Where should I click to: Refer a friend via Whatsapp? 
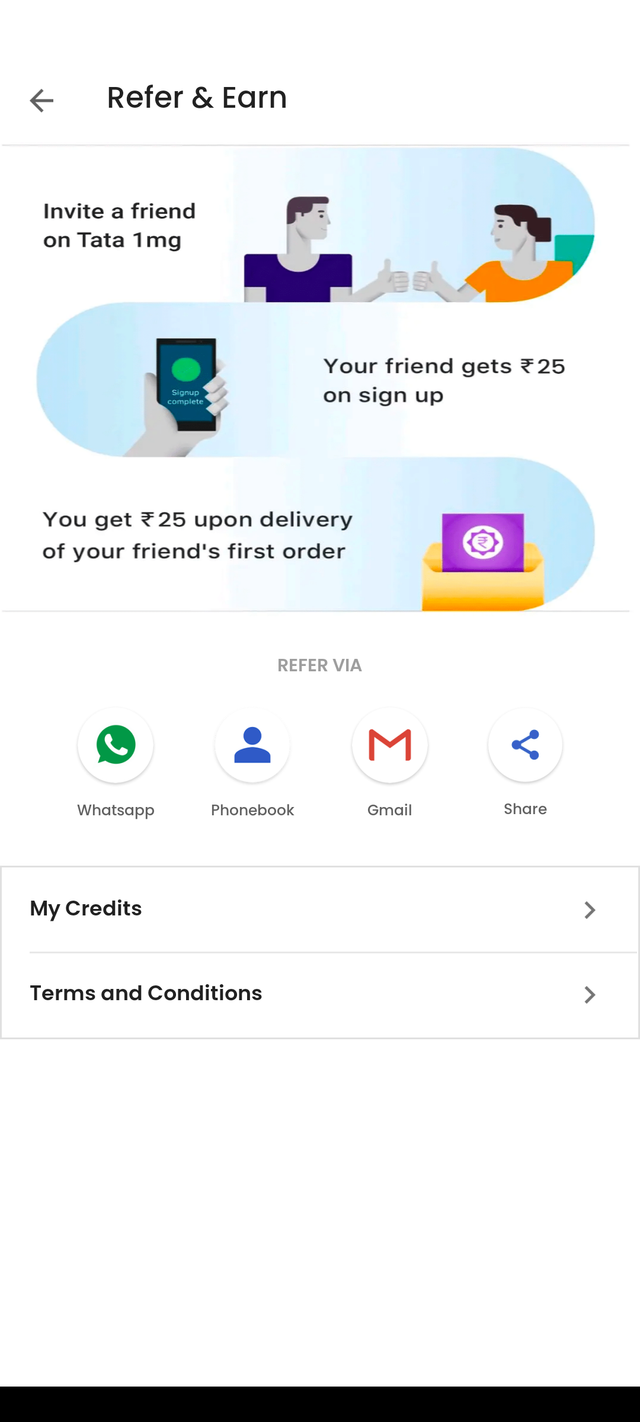(x=116, y=745)
